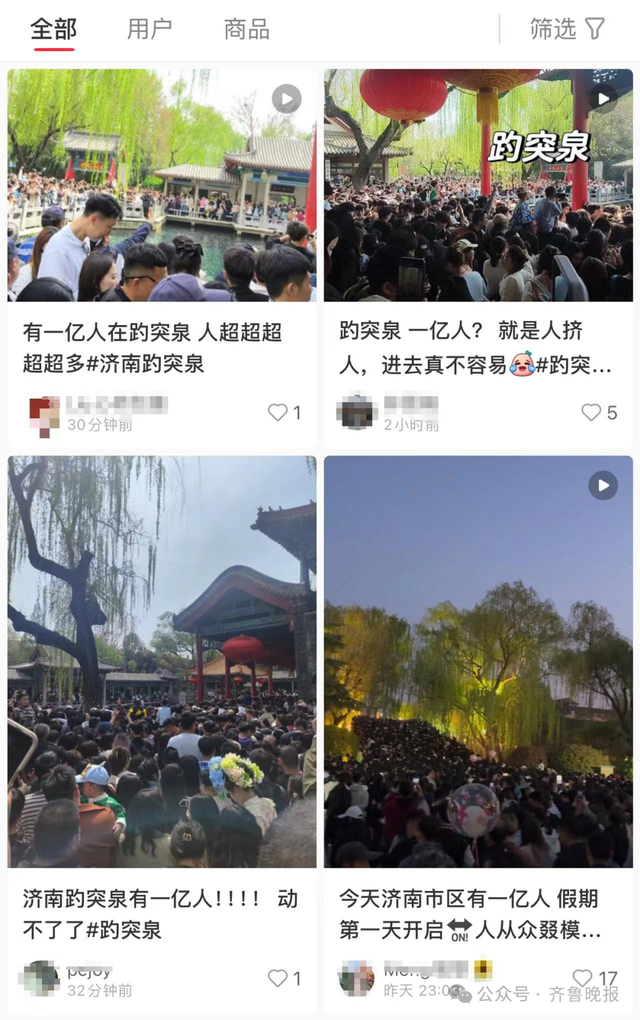Select the 全部 tab
640x1020 pixels.
(53, 29)
